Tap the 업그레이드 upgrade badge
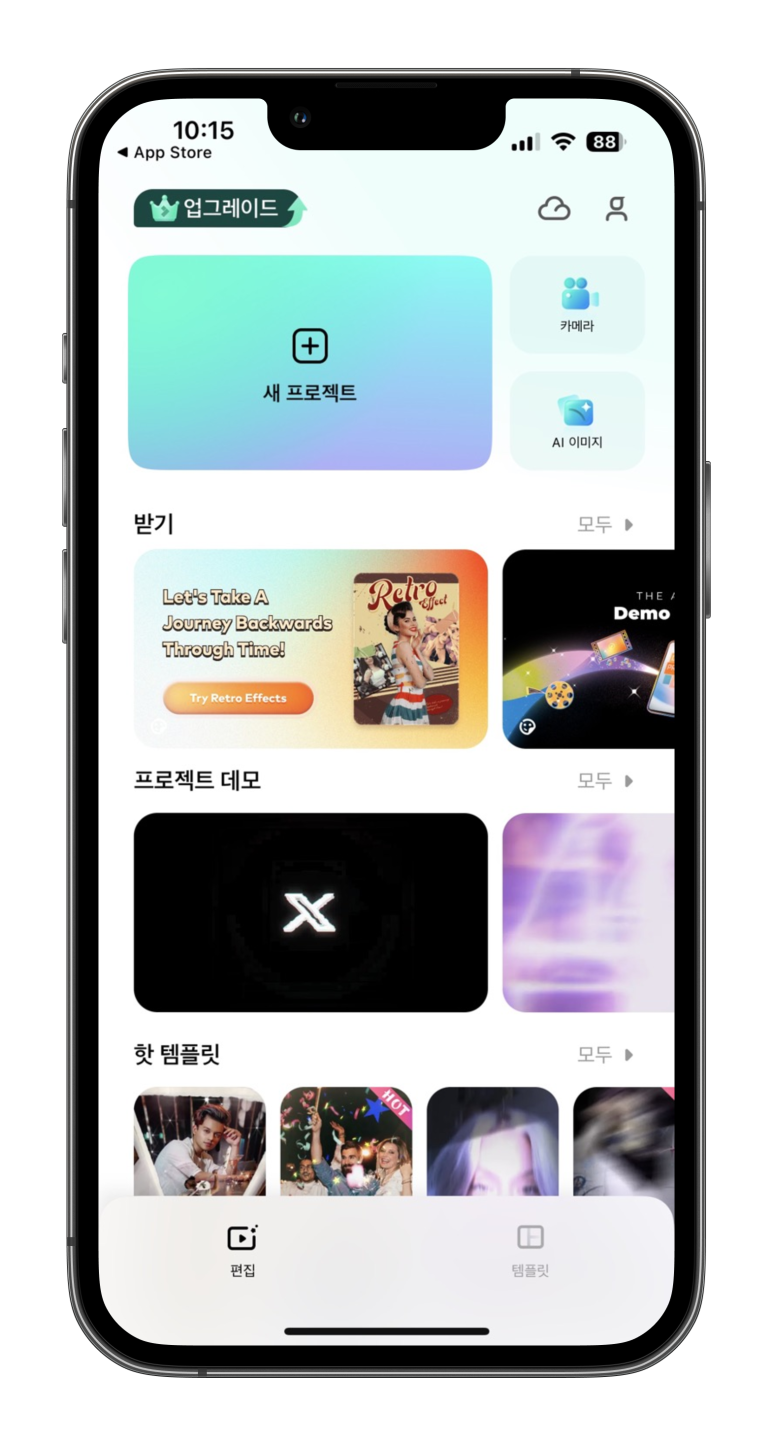Image resolution: width=773 pixels, height=1444 pixels. coord(219,208)
